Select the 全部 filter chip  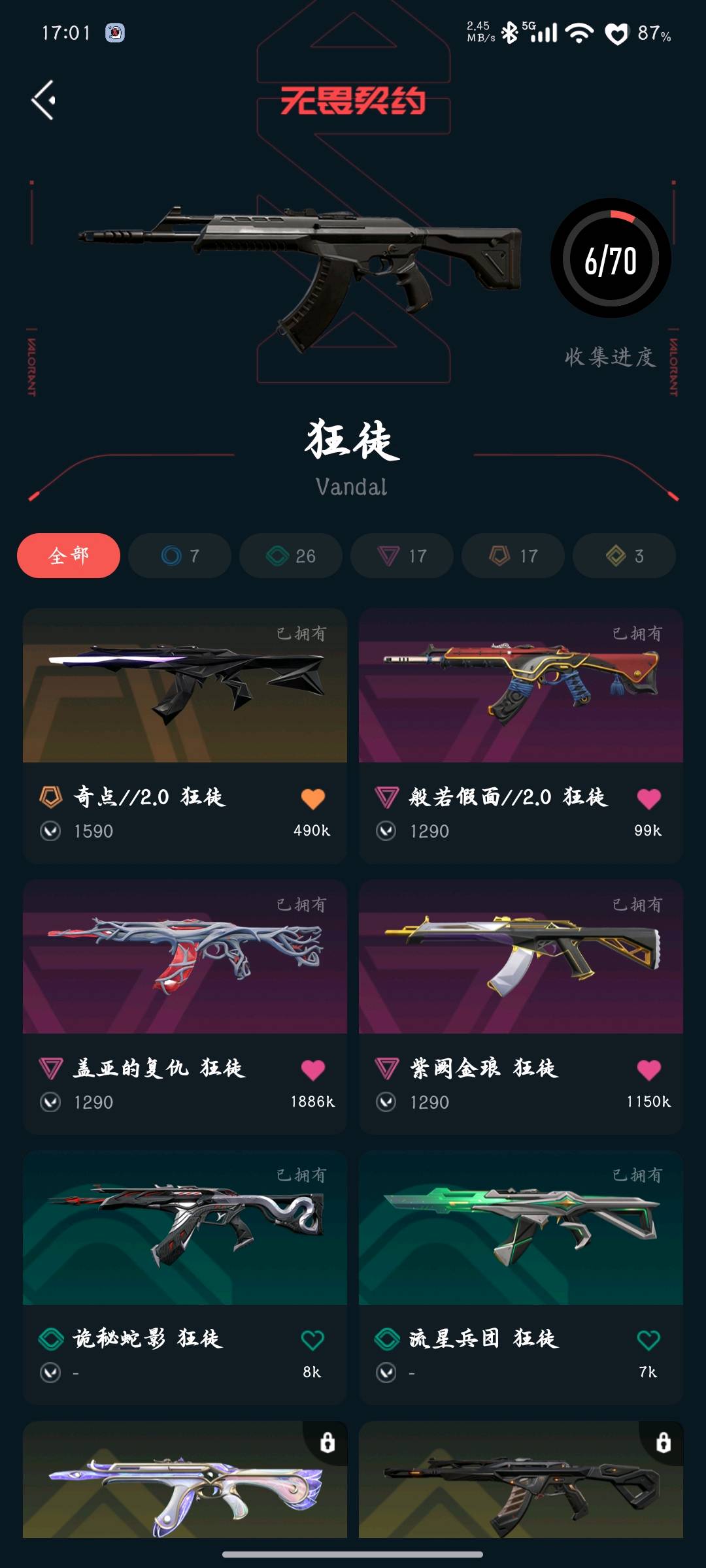coord(69,556)
